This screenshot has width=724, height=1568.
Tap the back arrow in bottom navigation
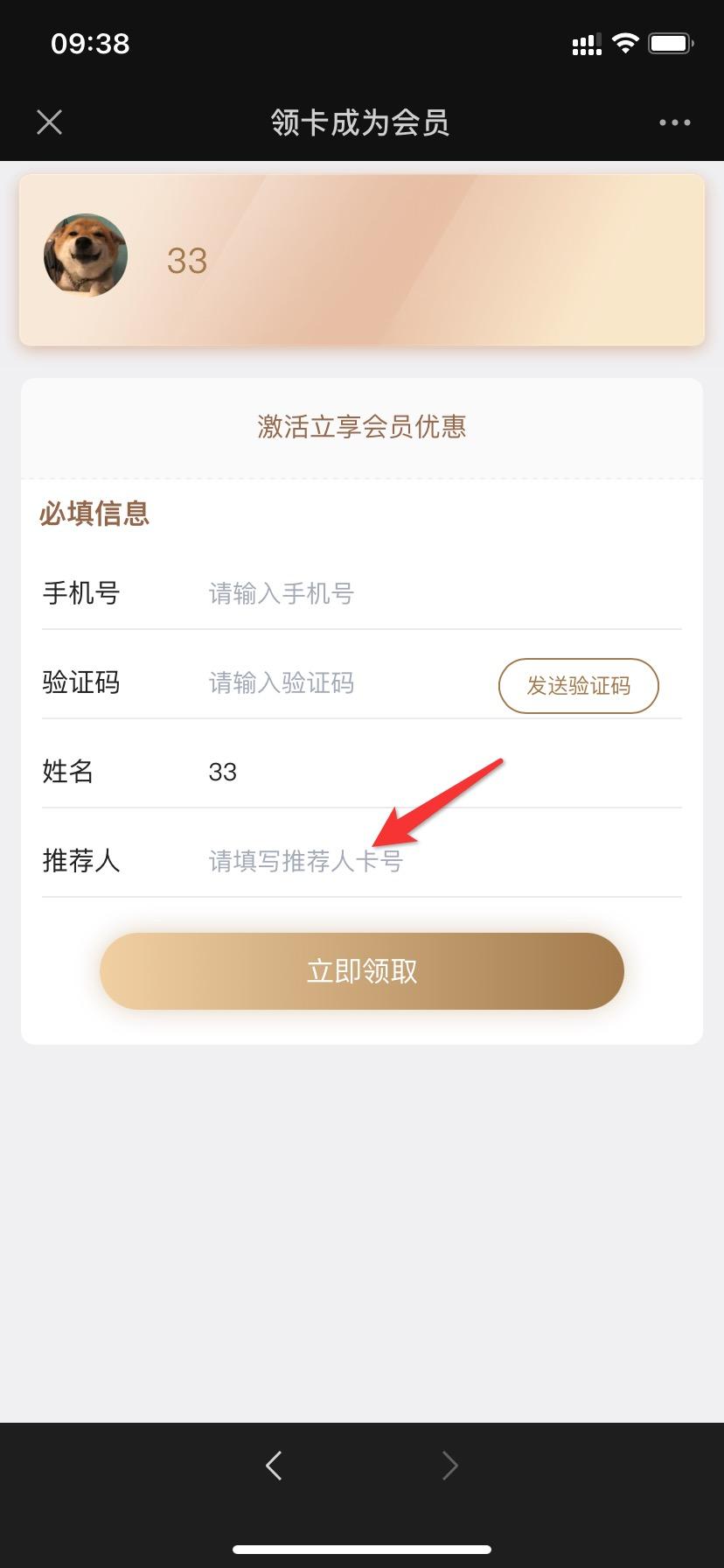point(274,1466)
